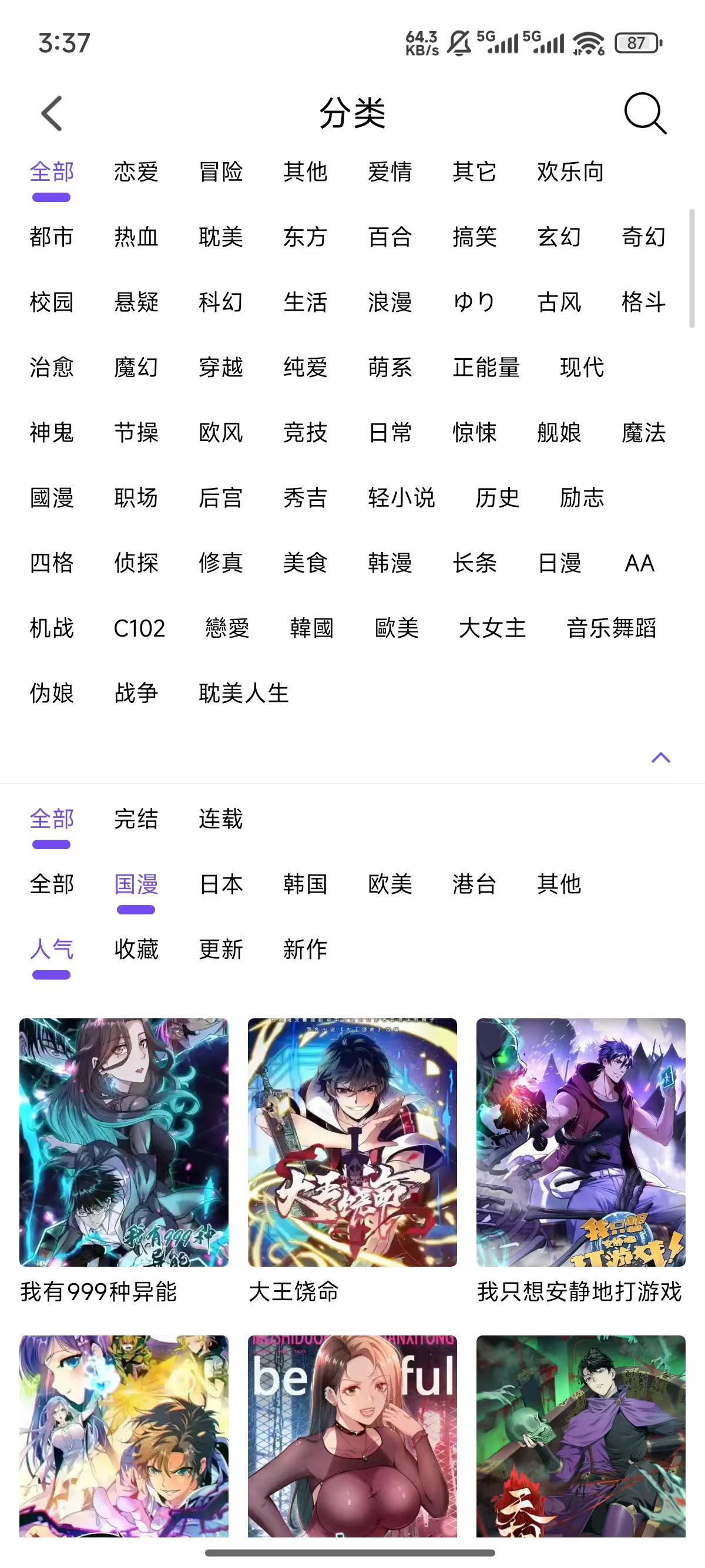Tap the back arrow to return

click(x=52, y=114)
